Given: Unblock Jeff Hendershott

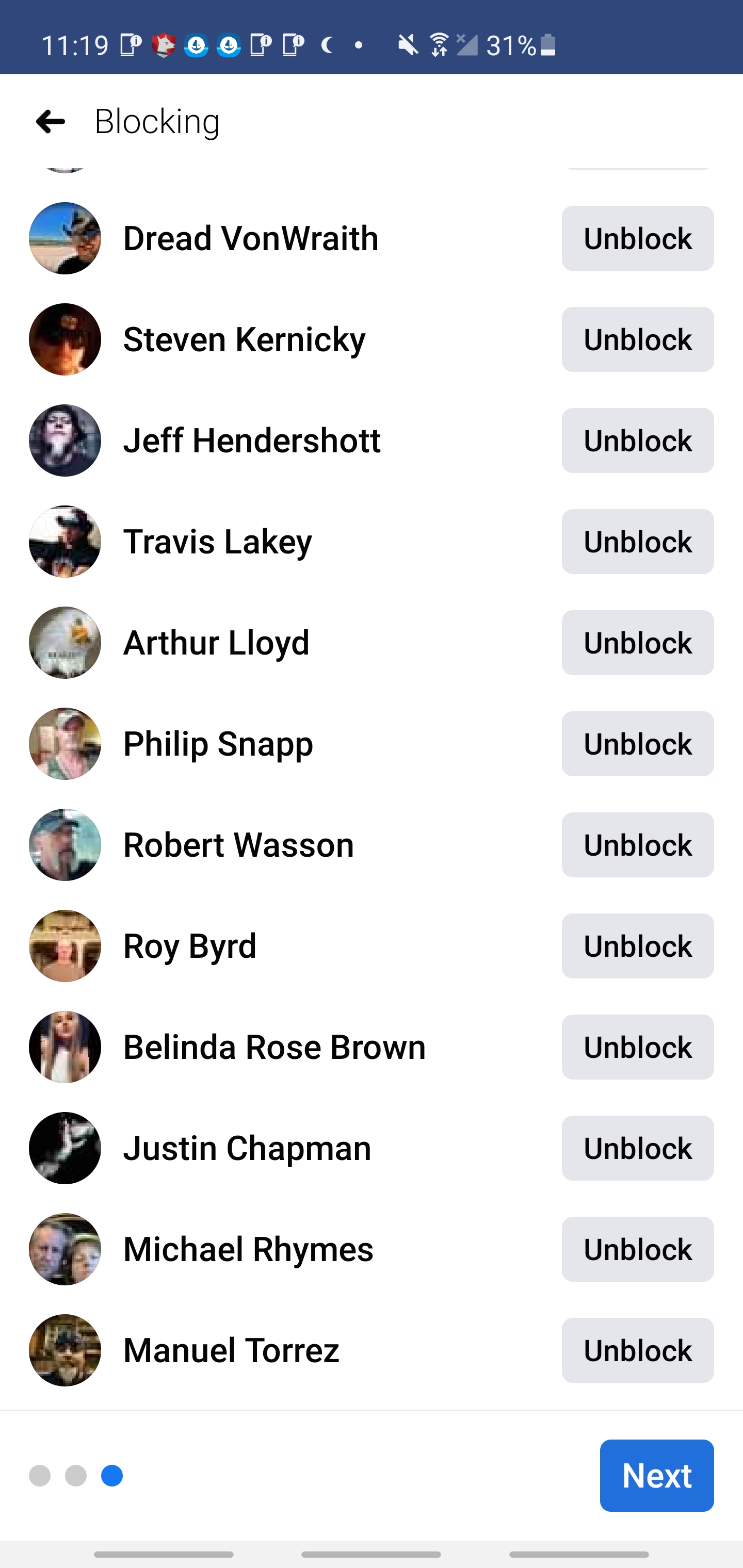Looking at the screenshot, I should pyautogui.click(x=637, y=440).
